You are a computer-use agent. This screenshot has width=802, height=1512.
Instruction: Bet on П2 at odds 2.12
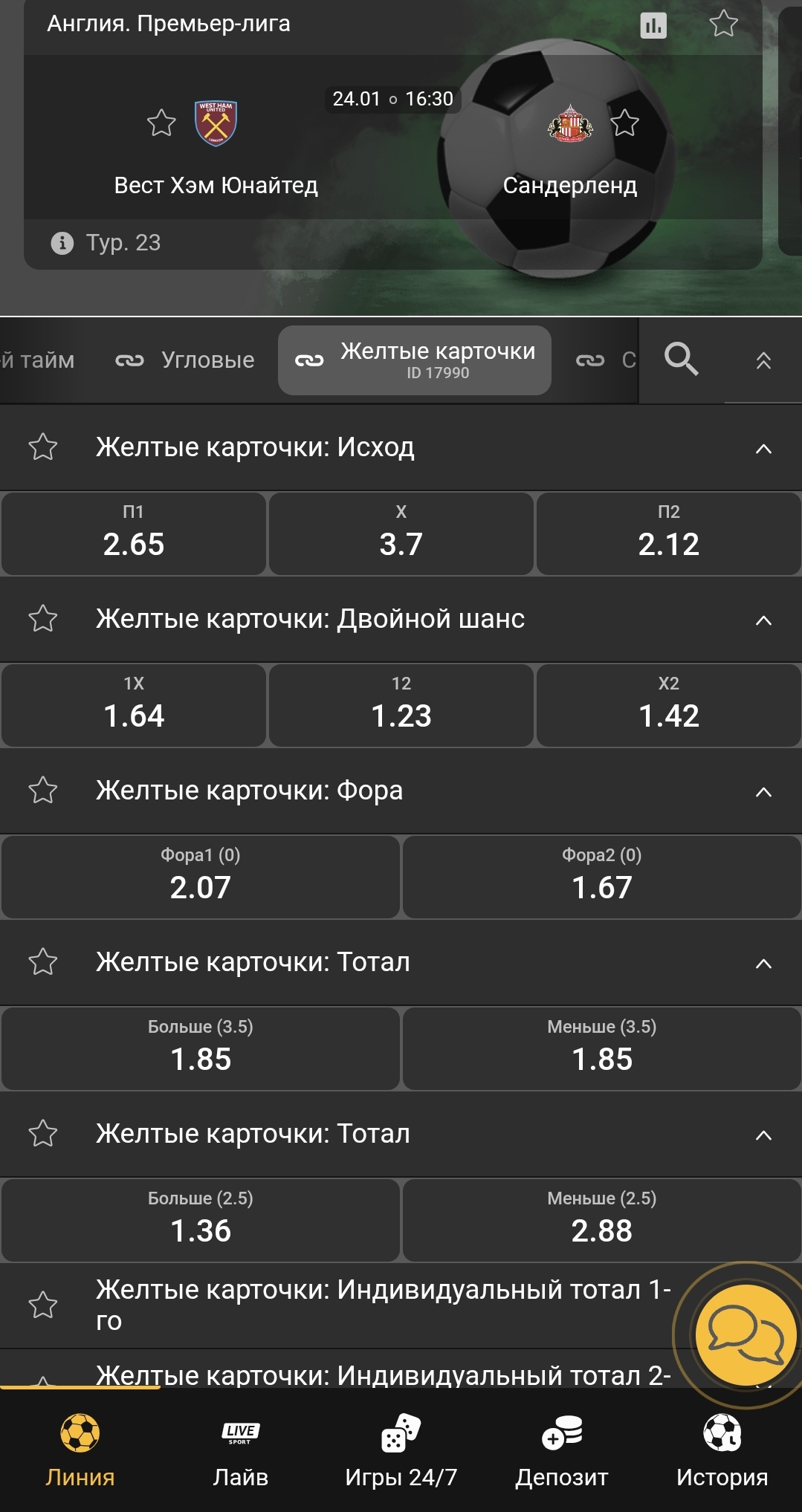668,533
